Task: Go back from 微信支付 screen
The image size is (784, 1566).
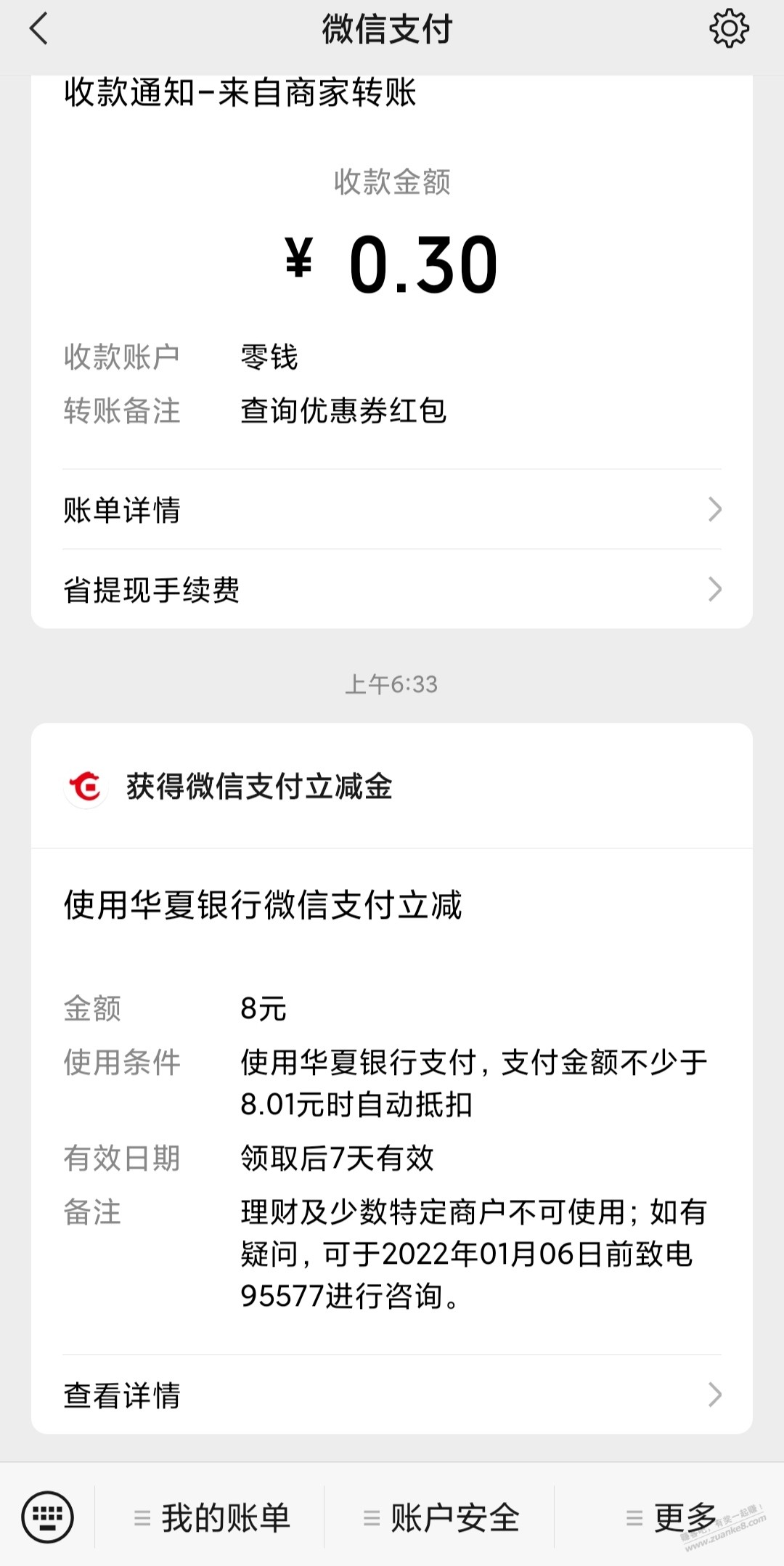Action: point(39,30)
